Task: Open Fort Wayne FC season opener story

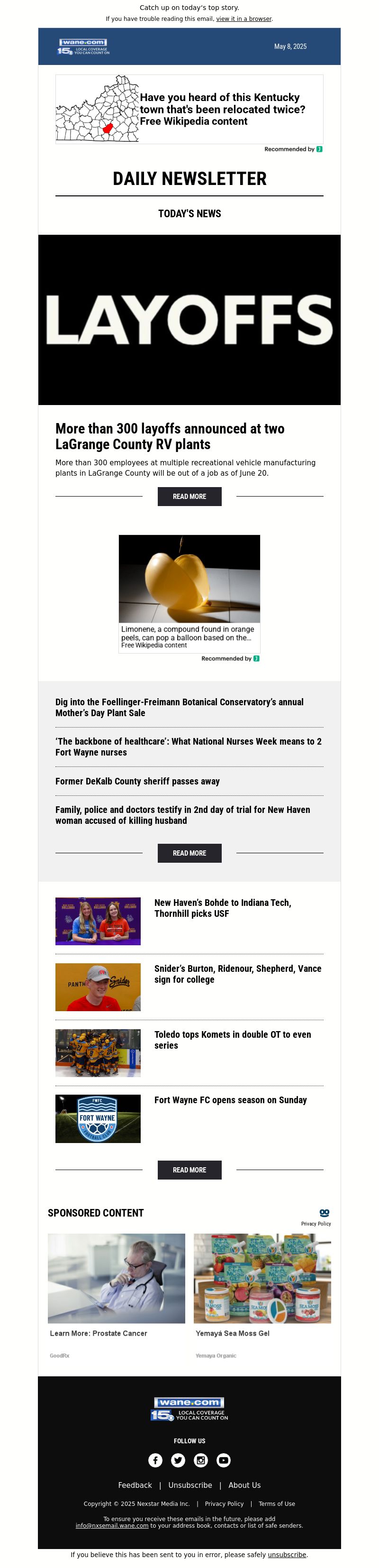Action: (x=230, y=1099)
